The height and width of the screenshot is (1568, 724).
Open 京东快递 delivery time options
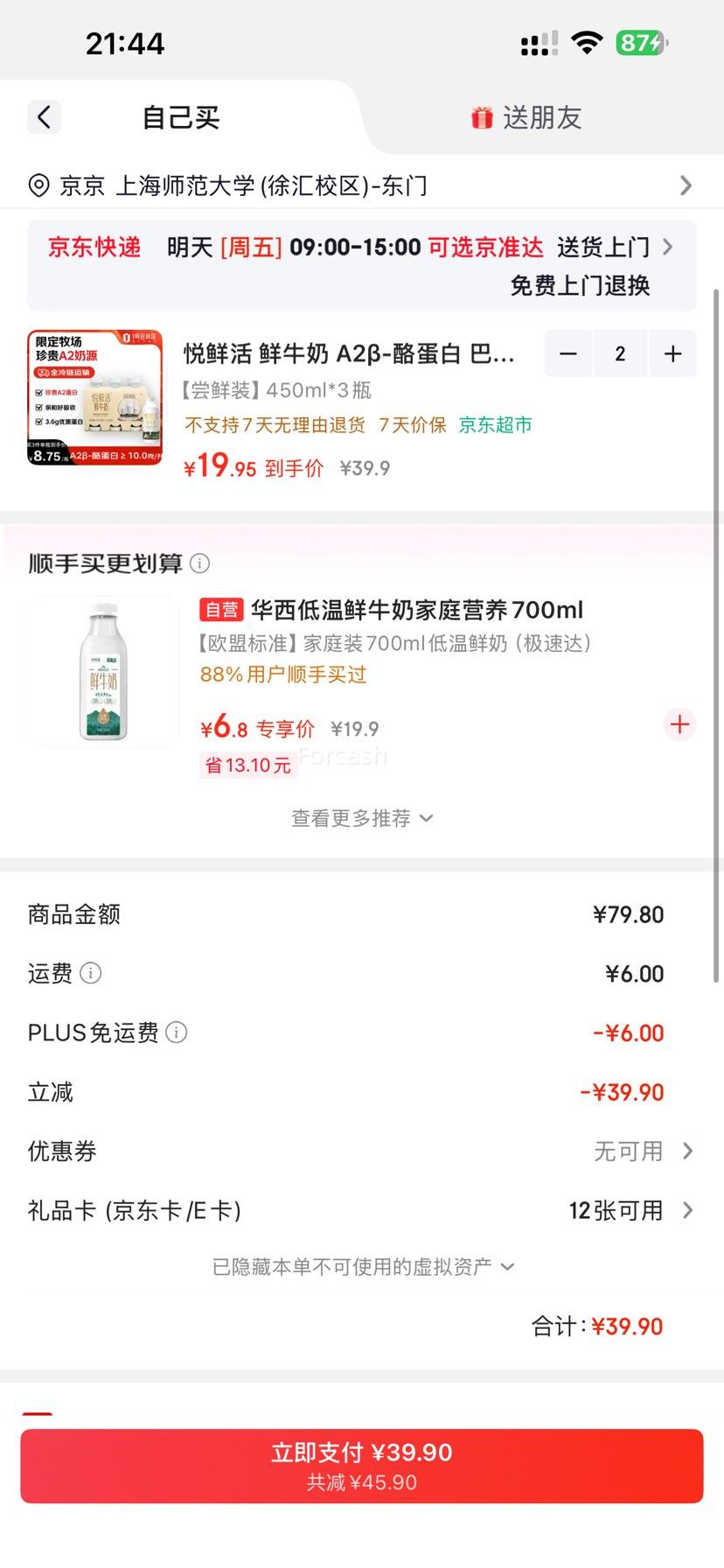667,248
